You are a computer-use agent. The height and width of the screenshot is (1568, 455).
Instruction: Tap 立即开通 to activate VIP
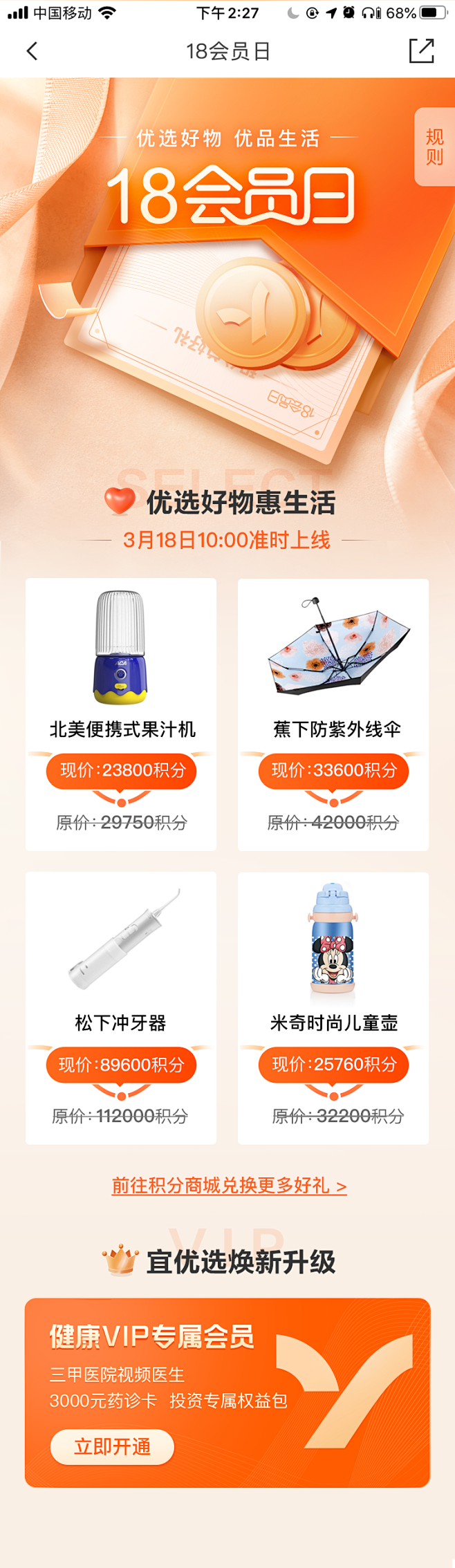click(x=112, y=1446)
